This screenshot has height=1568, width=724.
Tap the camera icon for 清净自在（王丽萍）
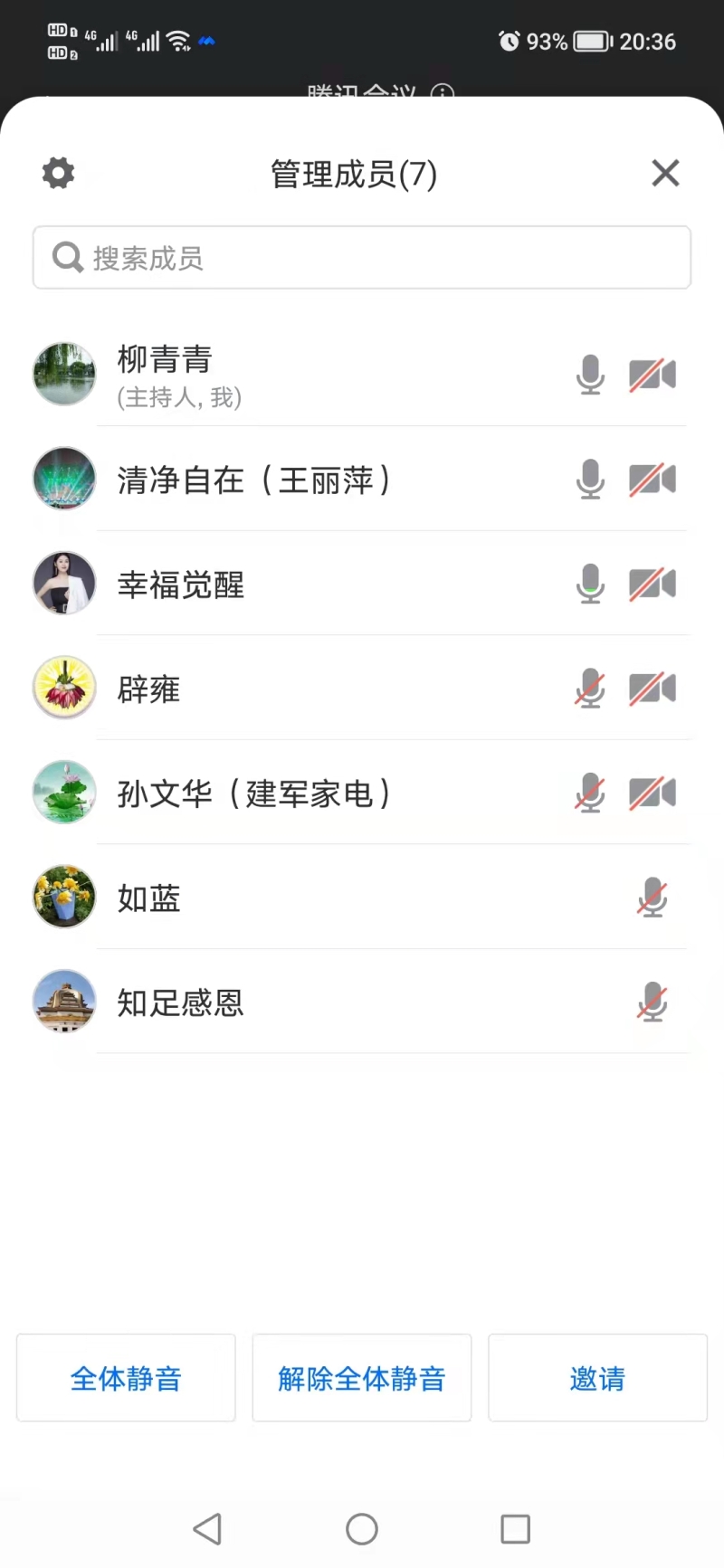point(653,480)
